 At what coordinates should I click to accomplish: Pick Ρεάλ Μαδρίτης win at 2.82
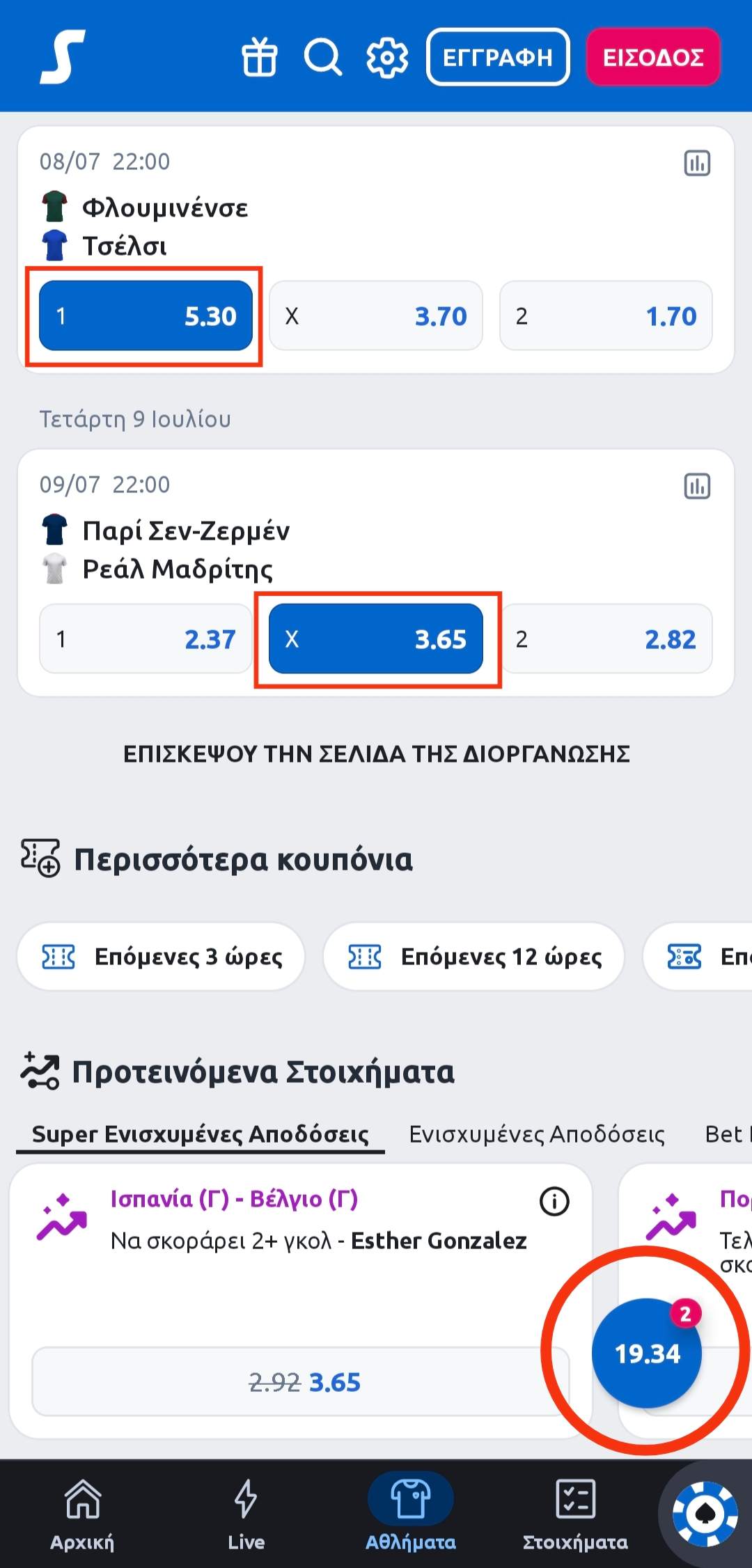coord(606,639)
